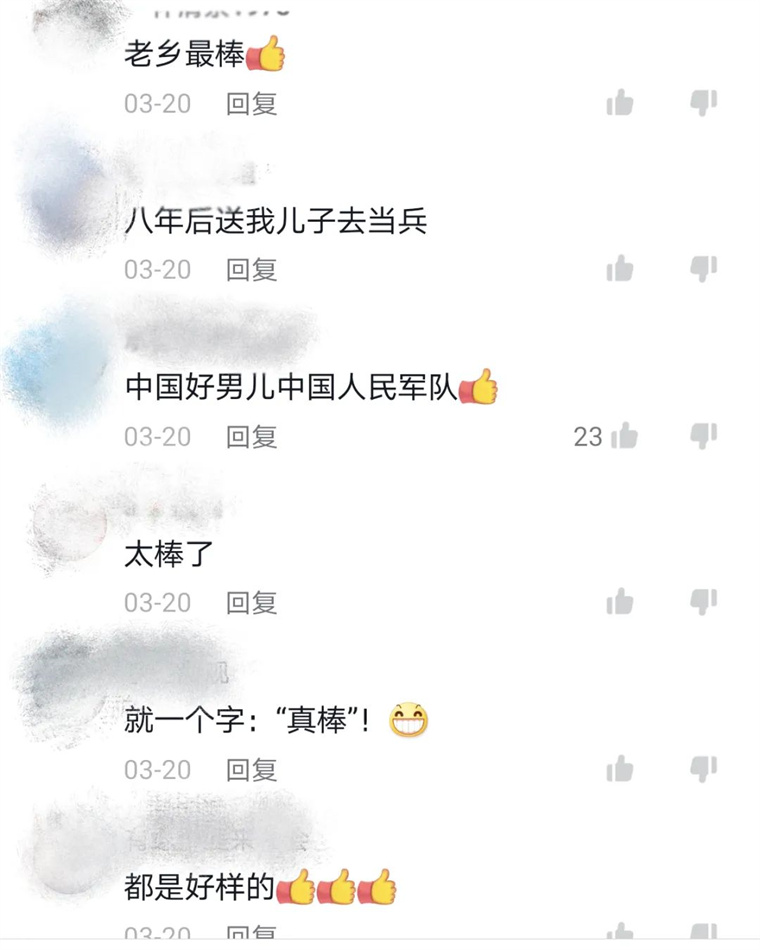
Task: Like '八年后送我儿子去当兵' comment
Action: pos(620,269)
